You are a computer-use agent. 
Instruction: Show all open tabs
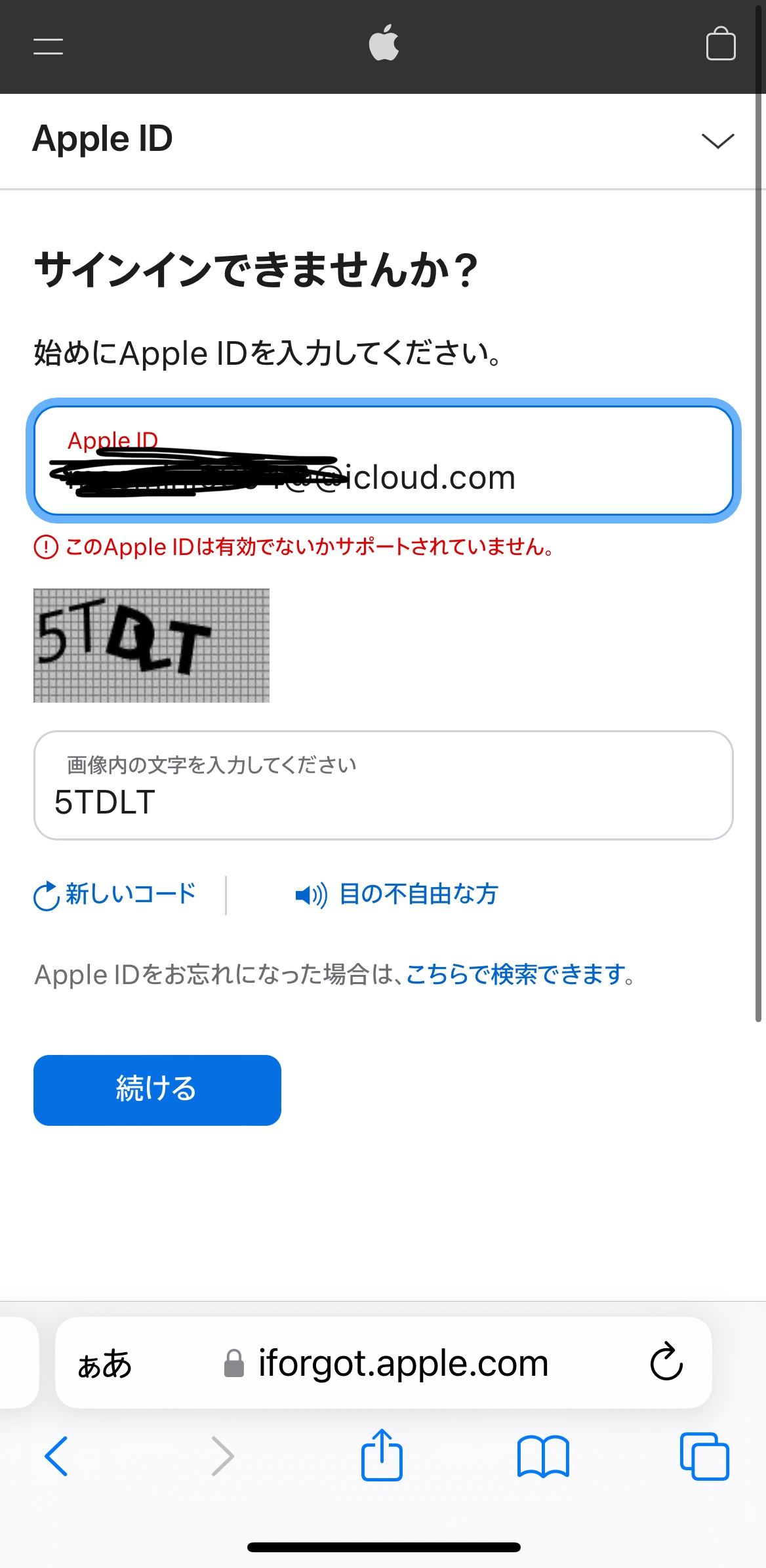[704, 1456]
